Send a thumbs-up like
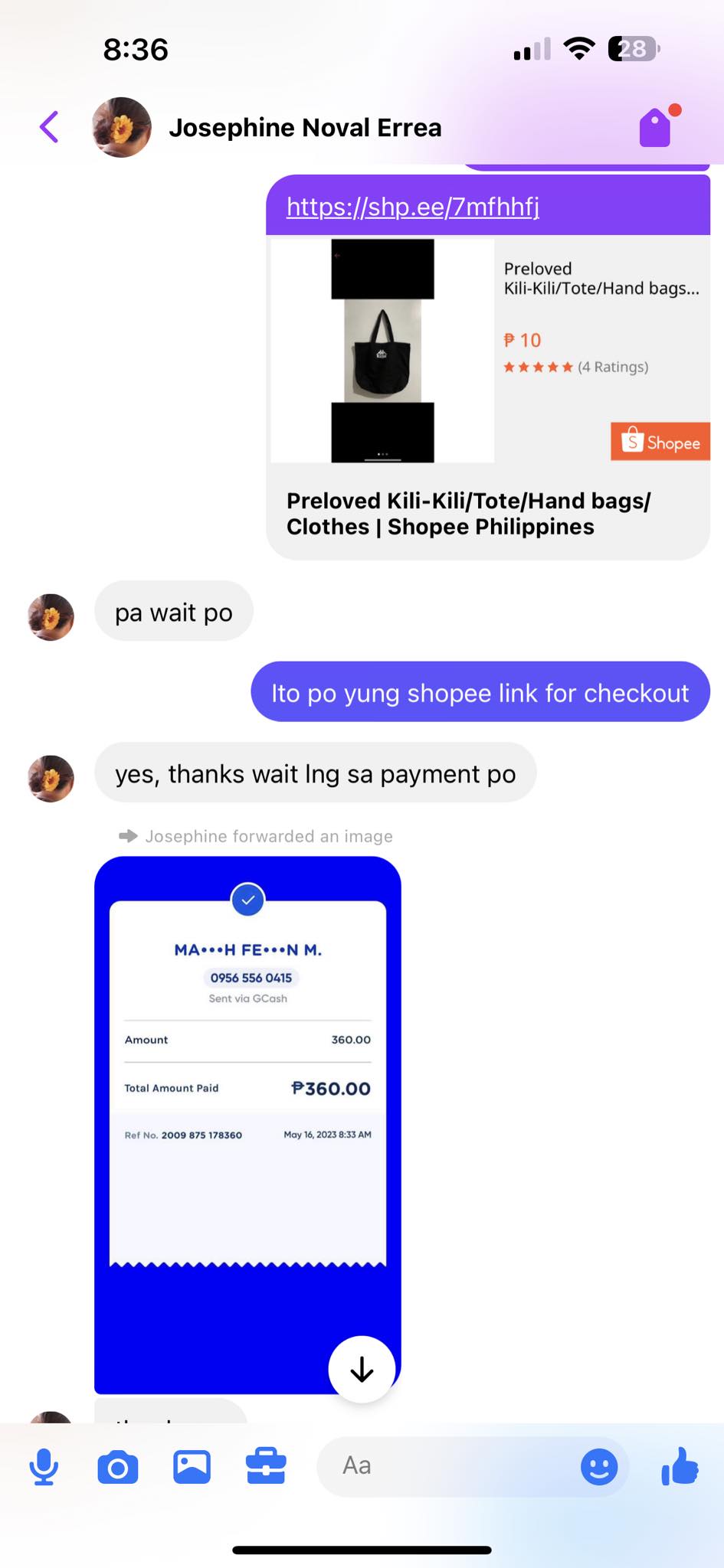 tap(680, 1467)
